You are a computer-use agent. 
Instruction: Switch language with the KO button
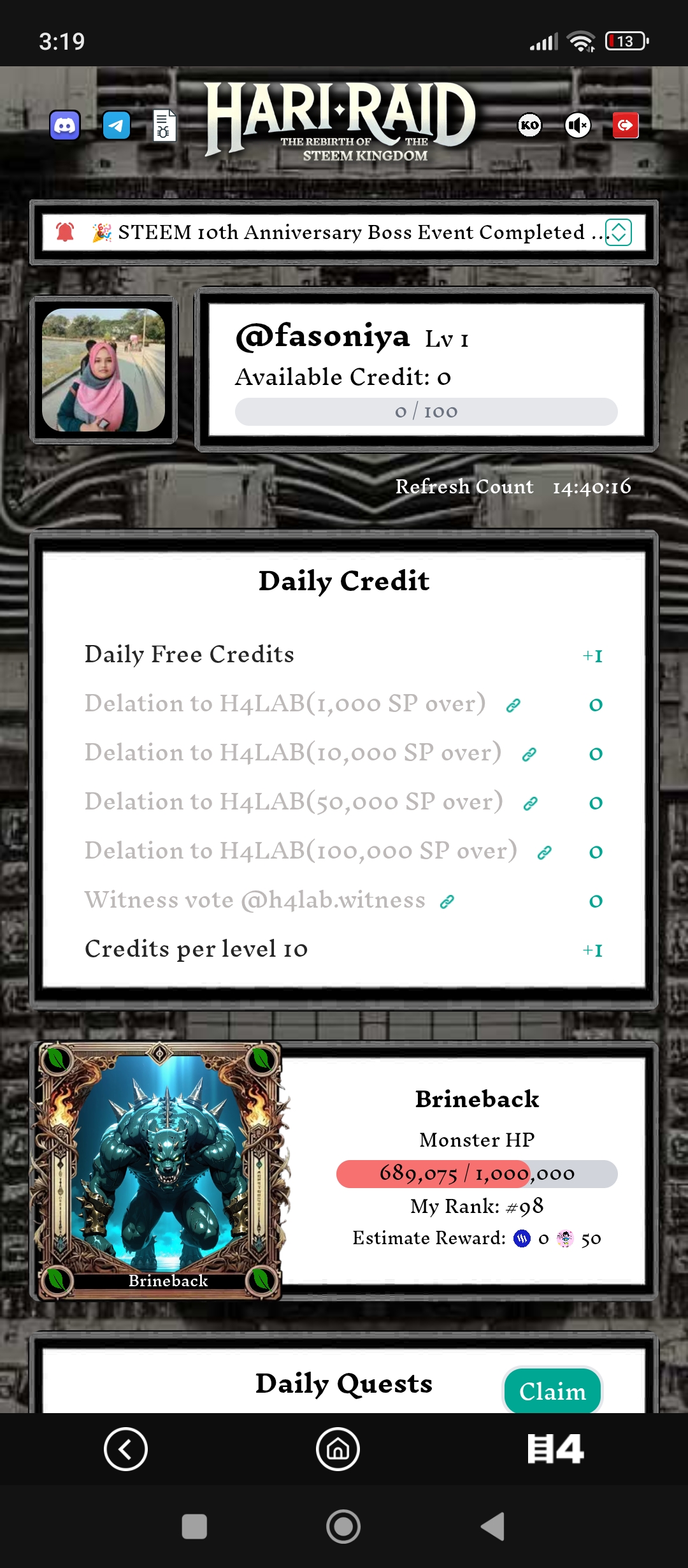530,125
